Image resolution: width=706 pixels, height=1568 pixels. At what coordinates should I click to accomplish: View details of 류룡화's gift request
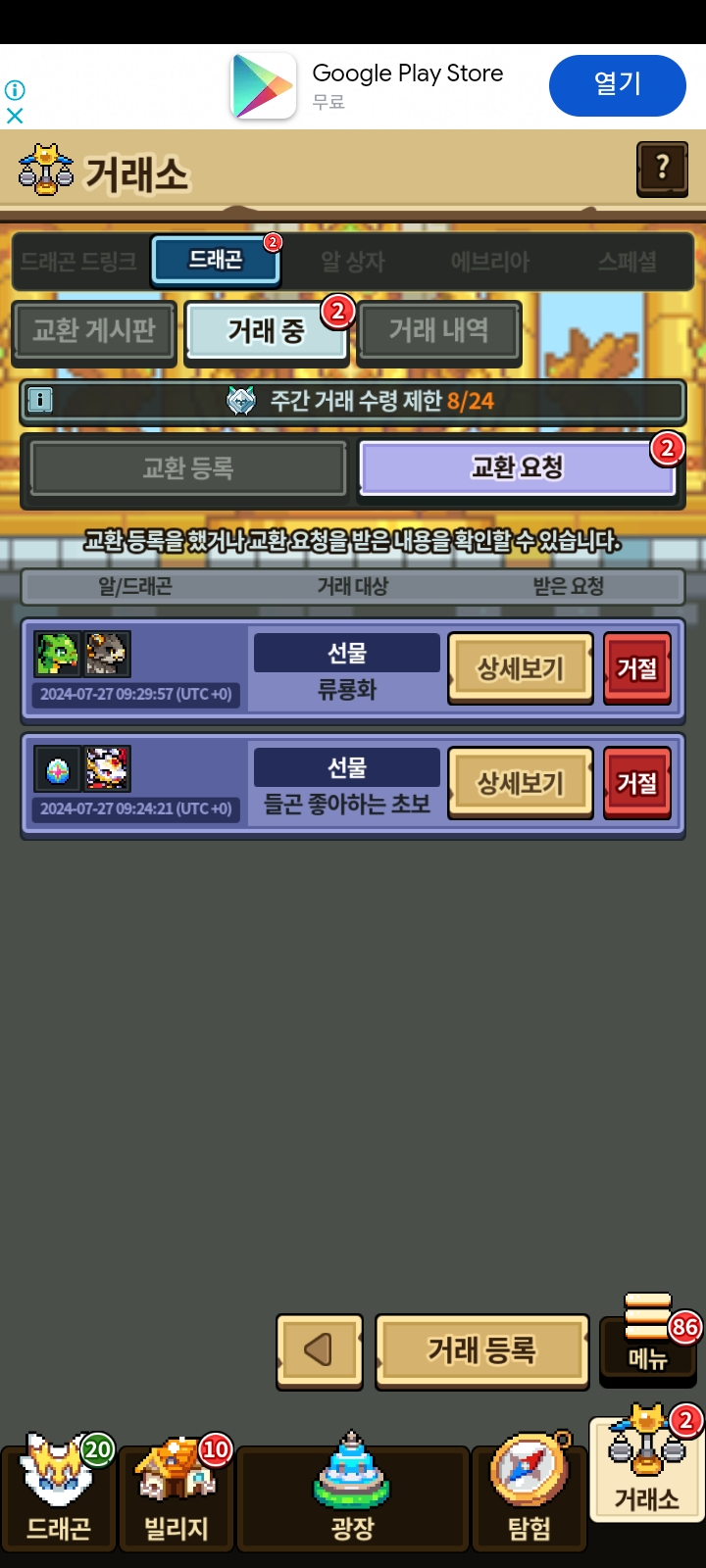pos(521,669)
